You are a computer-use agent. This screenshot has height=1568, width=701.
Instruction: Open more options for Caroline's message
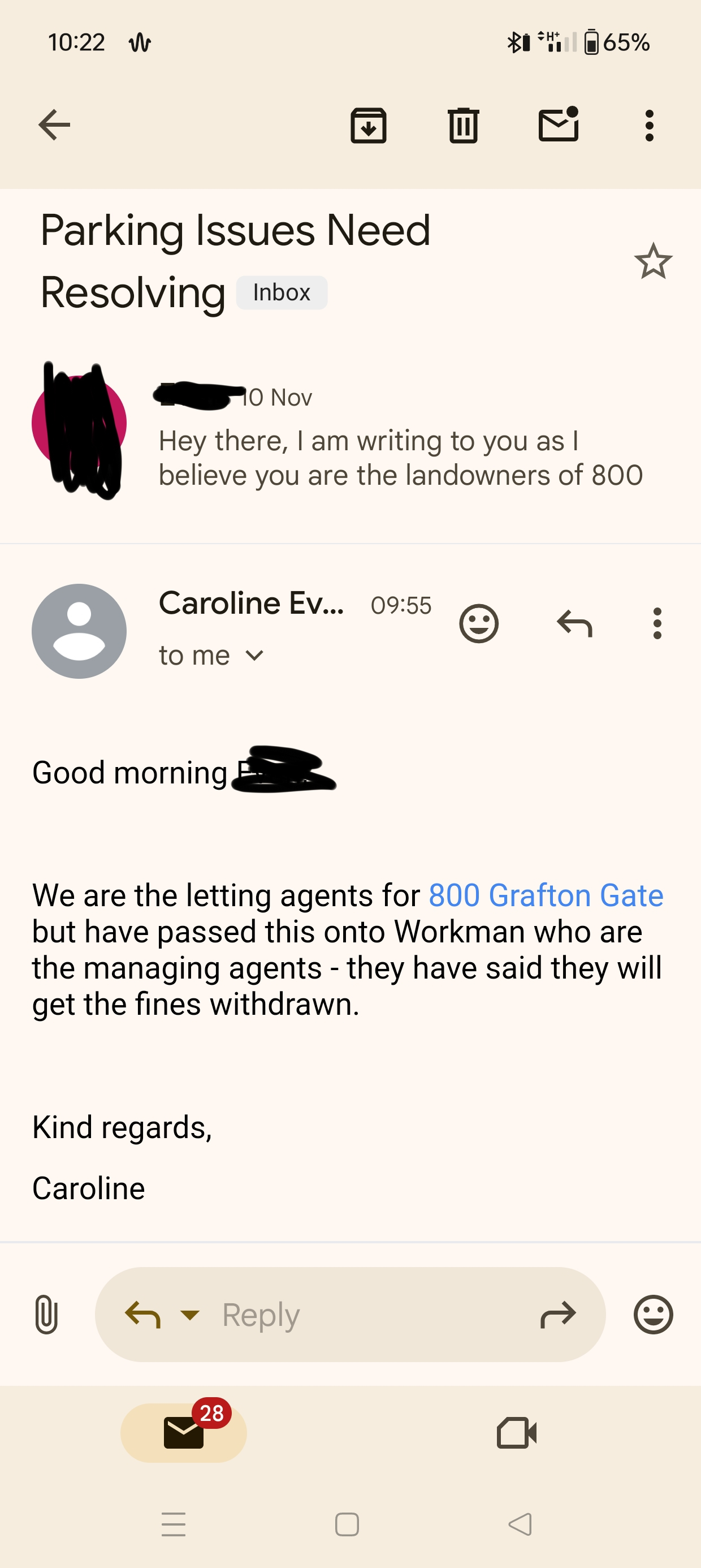656,623
